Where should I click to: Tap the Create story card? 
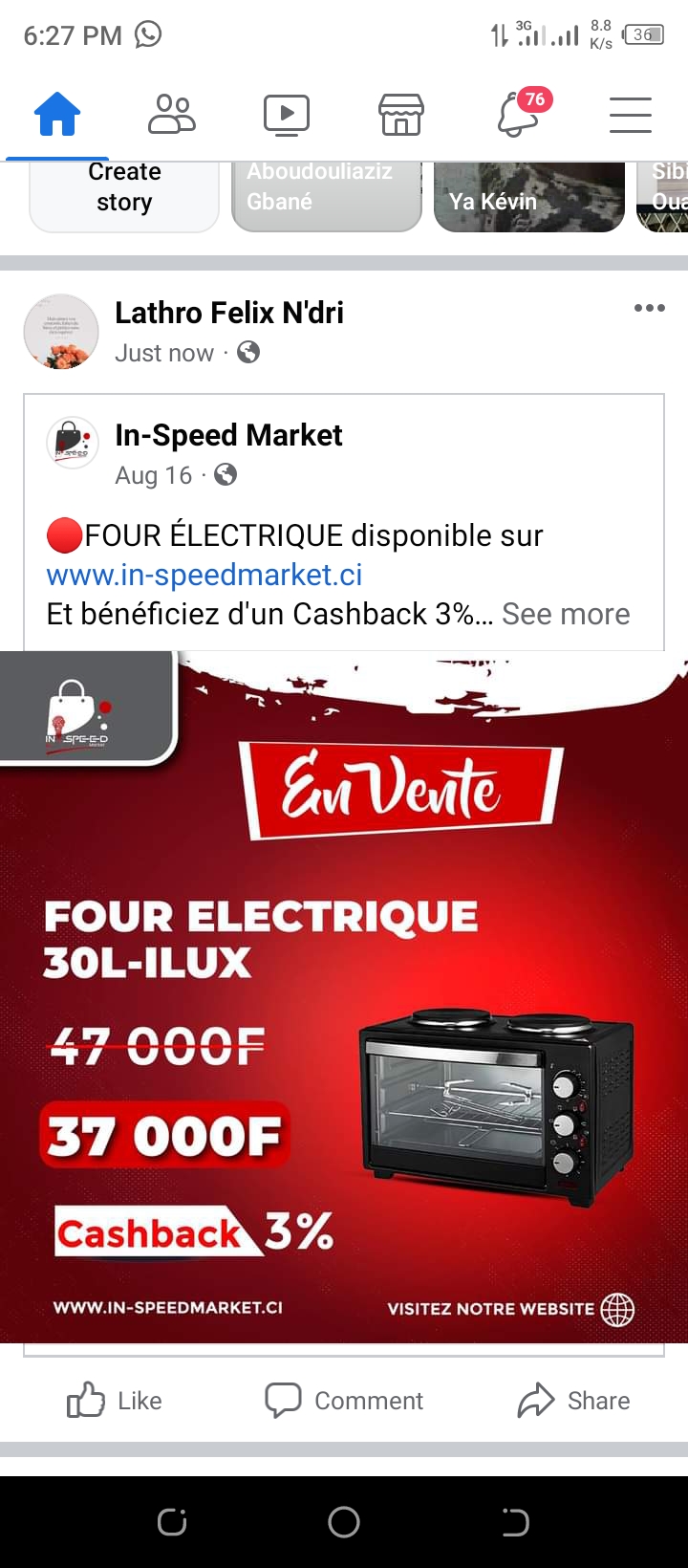coord(124,194)
